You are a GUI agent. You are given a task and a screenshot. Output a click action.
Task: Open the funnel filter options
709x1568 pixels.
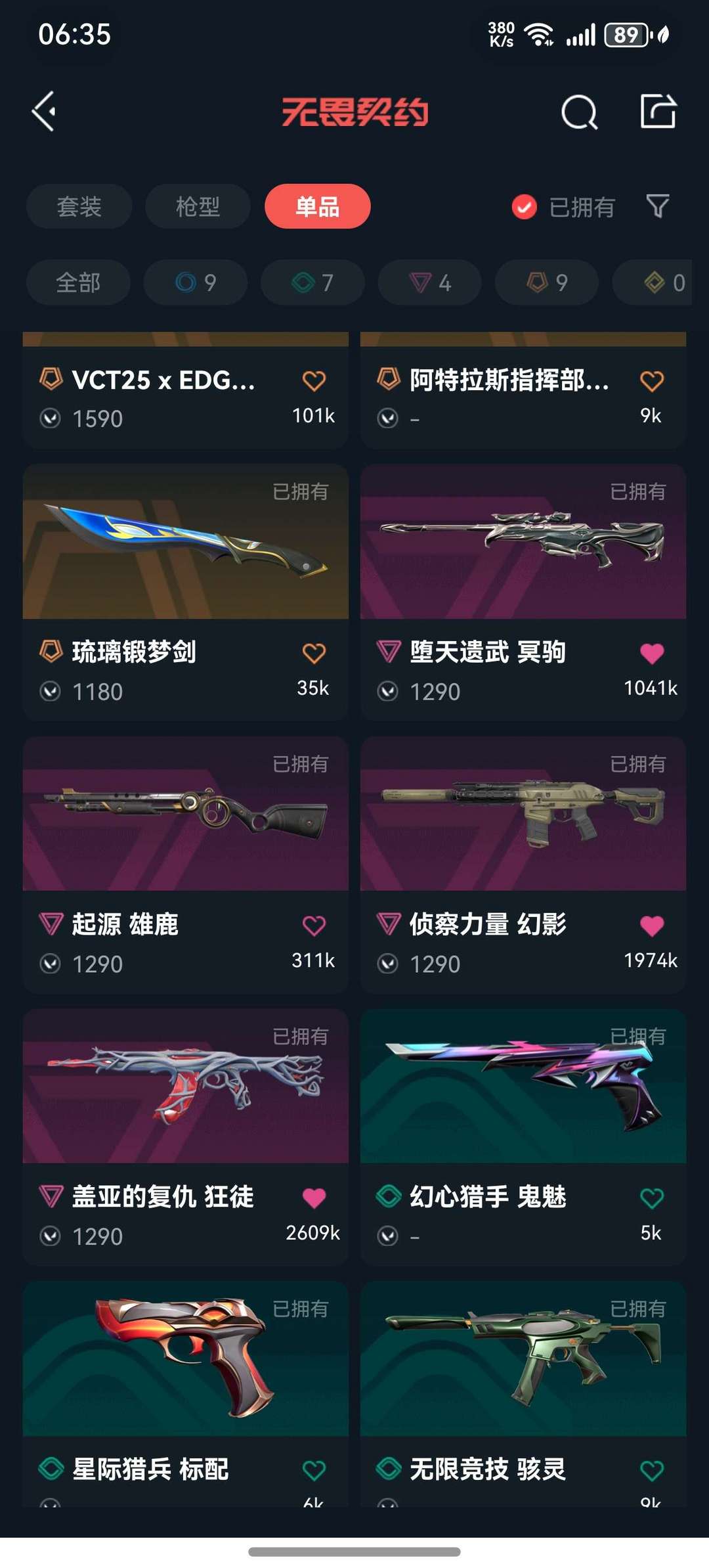[x=657, y=206]
